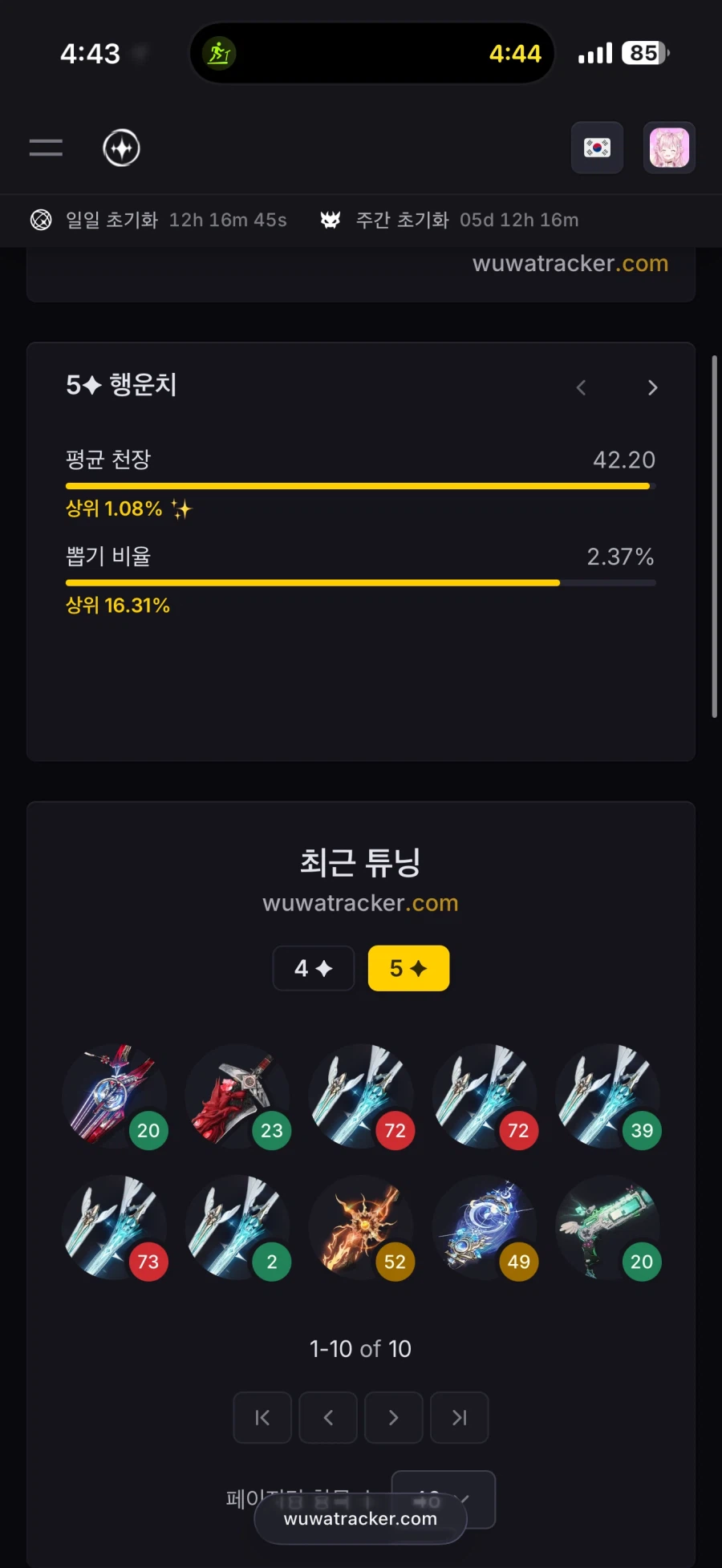Open your pink profile avatar

tap(668, 148)
